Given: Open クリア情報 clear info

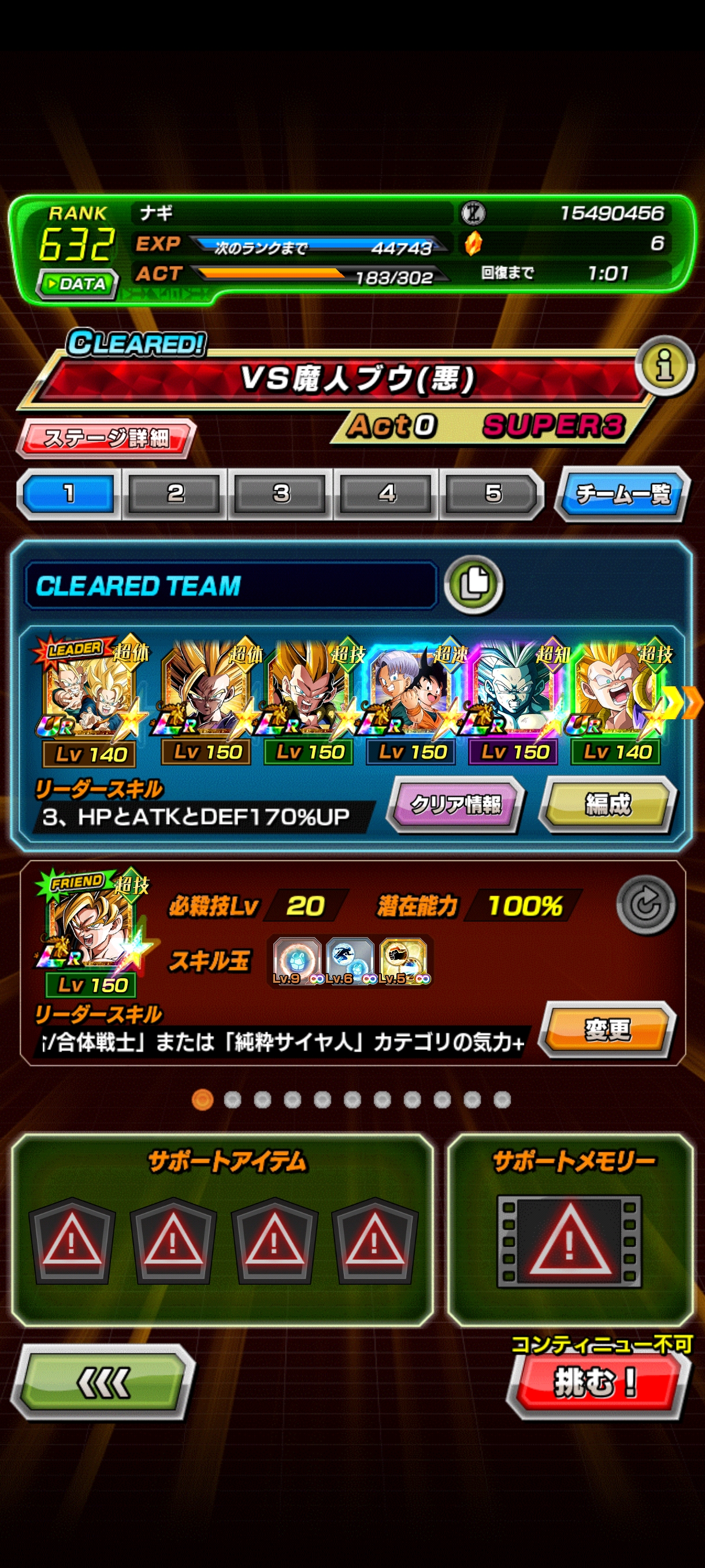Looking at the screenshot, I should pos(455,804).
